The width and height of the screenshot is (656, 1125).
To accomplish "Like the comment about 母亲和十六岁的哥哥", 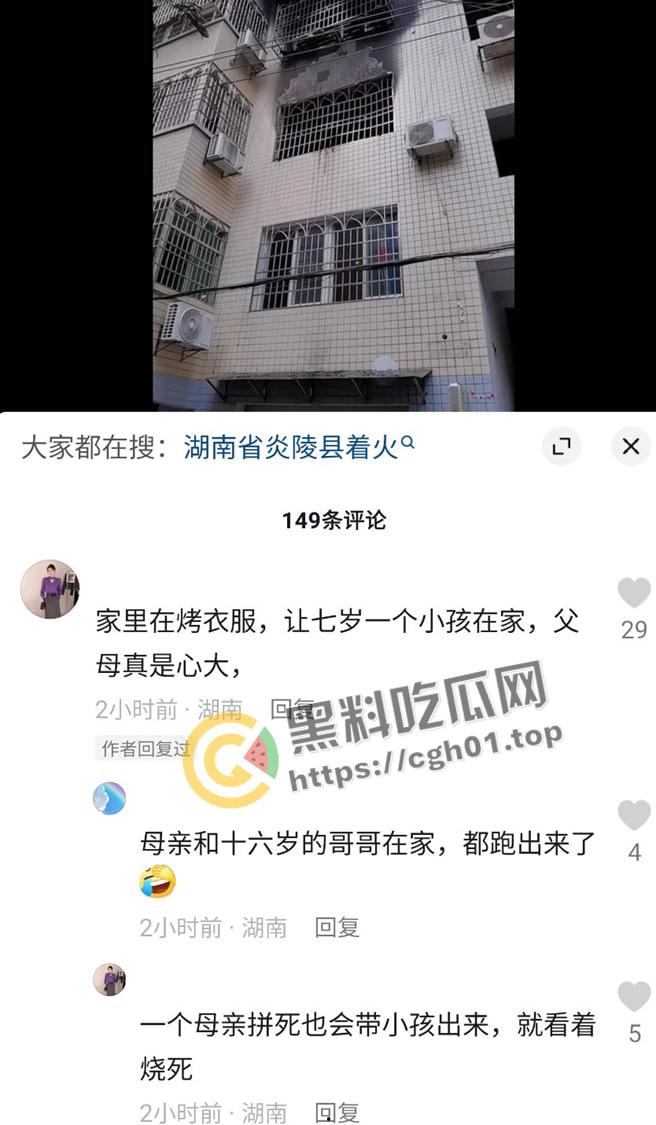I will pyautogui.click(x=633, y=816).
